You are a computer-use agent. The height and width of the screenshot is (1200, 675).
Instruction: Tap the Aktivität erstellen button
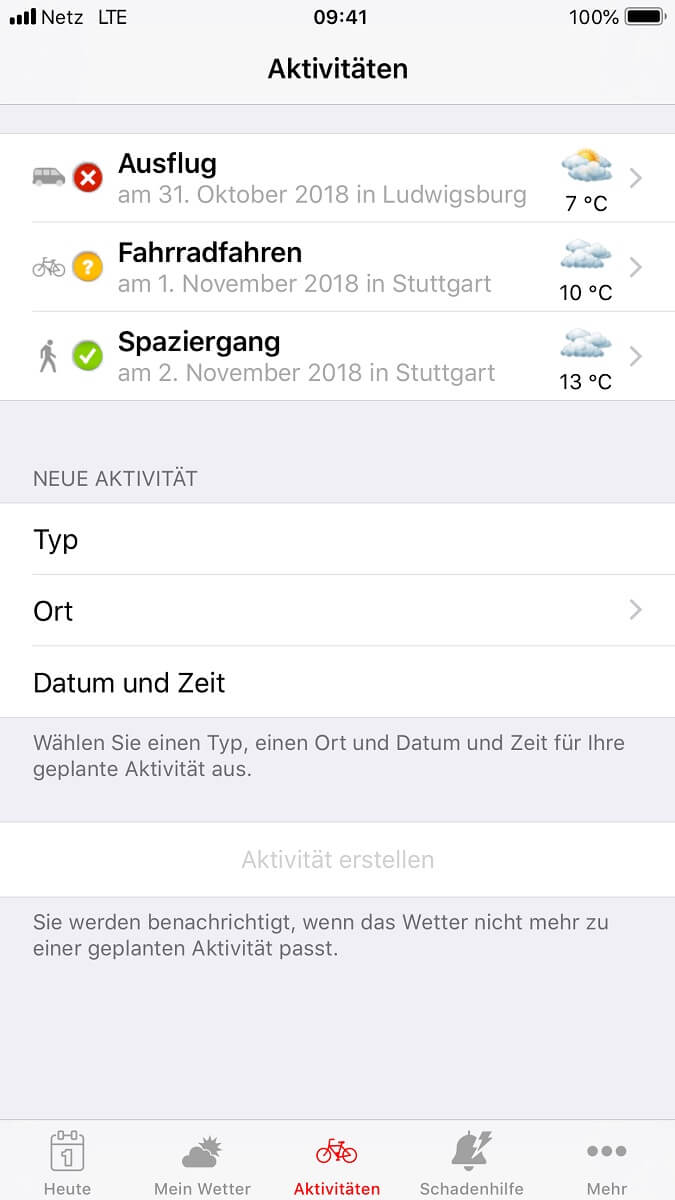337,859
